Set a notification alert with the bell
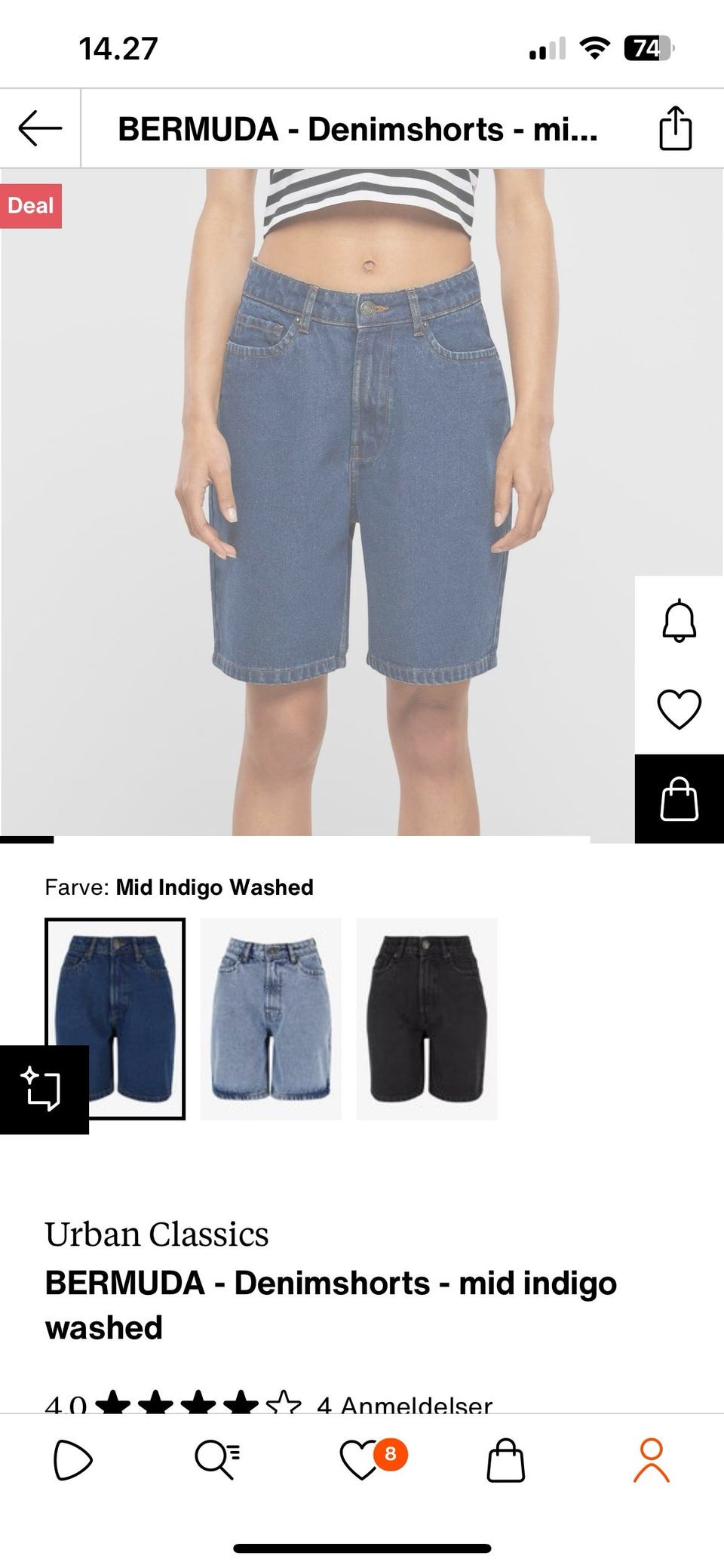The width and height of the screenshot is (724, 1568). coord(679,620)
